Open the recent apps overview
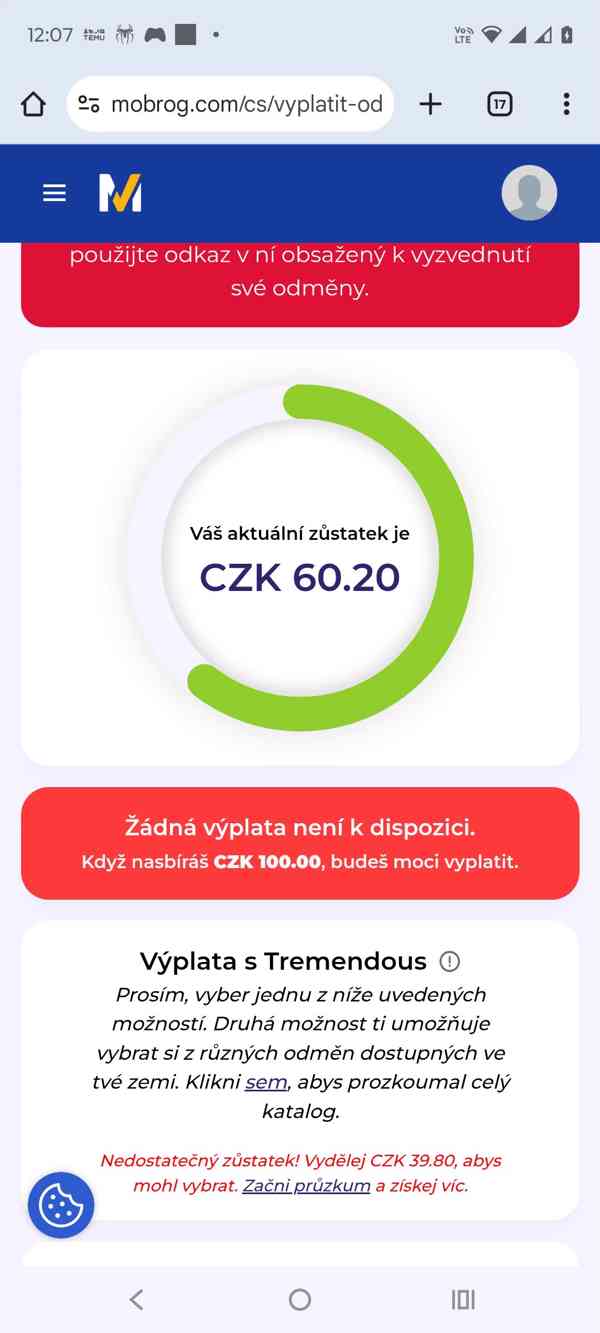Screen dimensions: 600x1333 [x=462, y=1299]
